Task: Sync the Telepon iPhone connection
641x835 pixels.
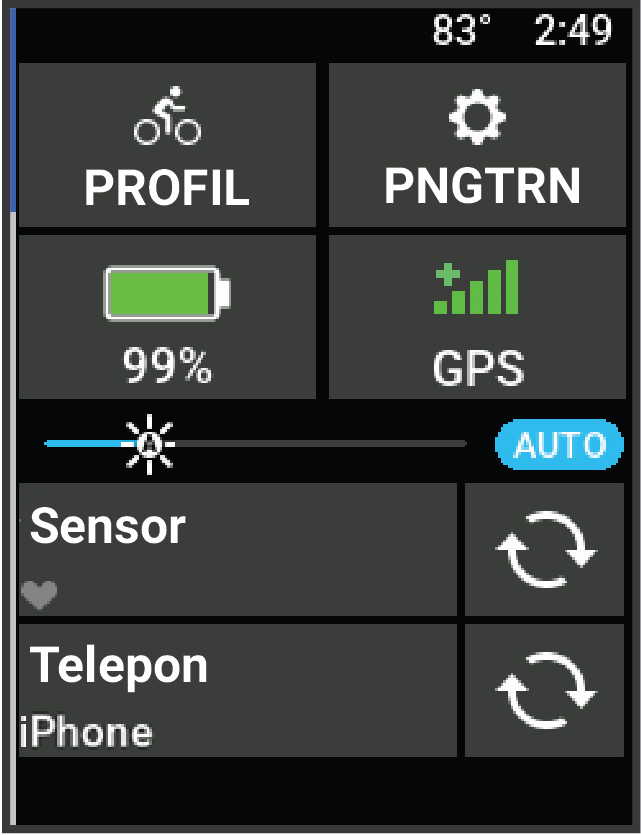Action: 546,691
